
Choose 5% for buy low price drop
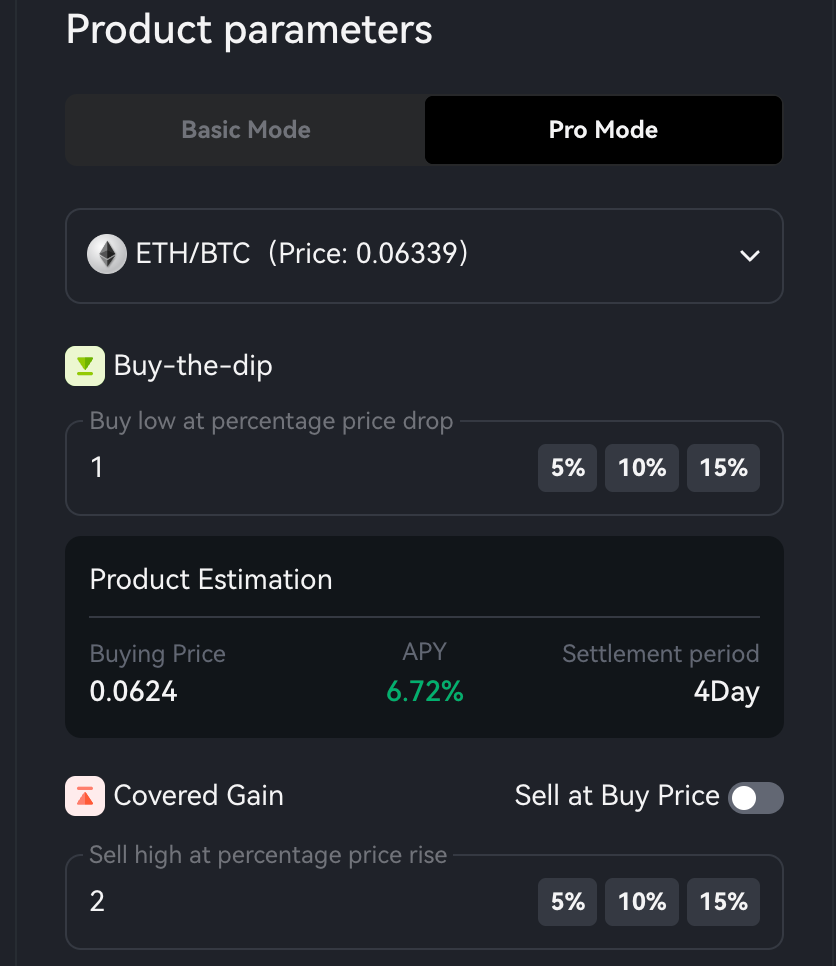click(x=568, y=468)
